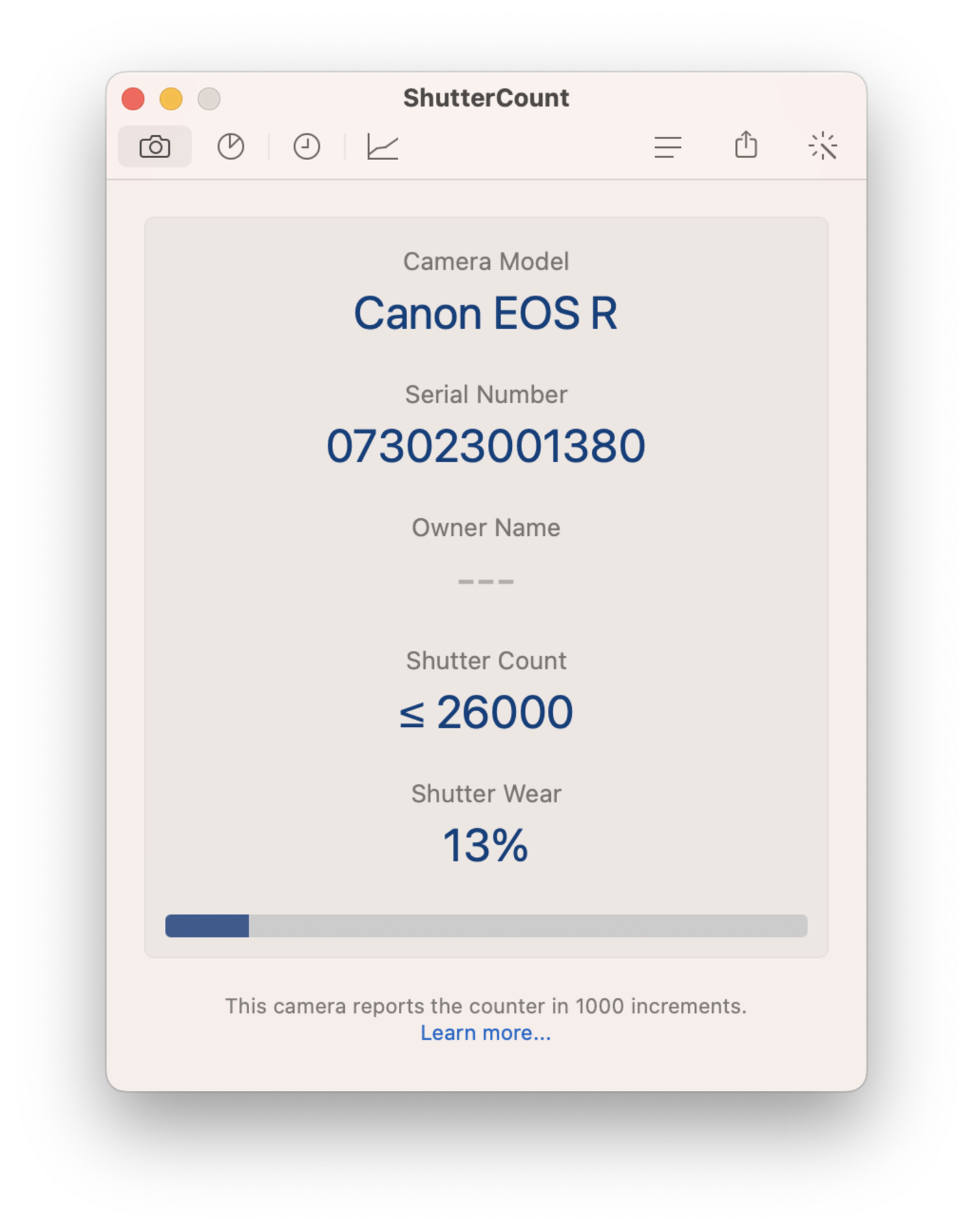
Task: Close the ShutterCount window
Action: click(133, 99)
